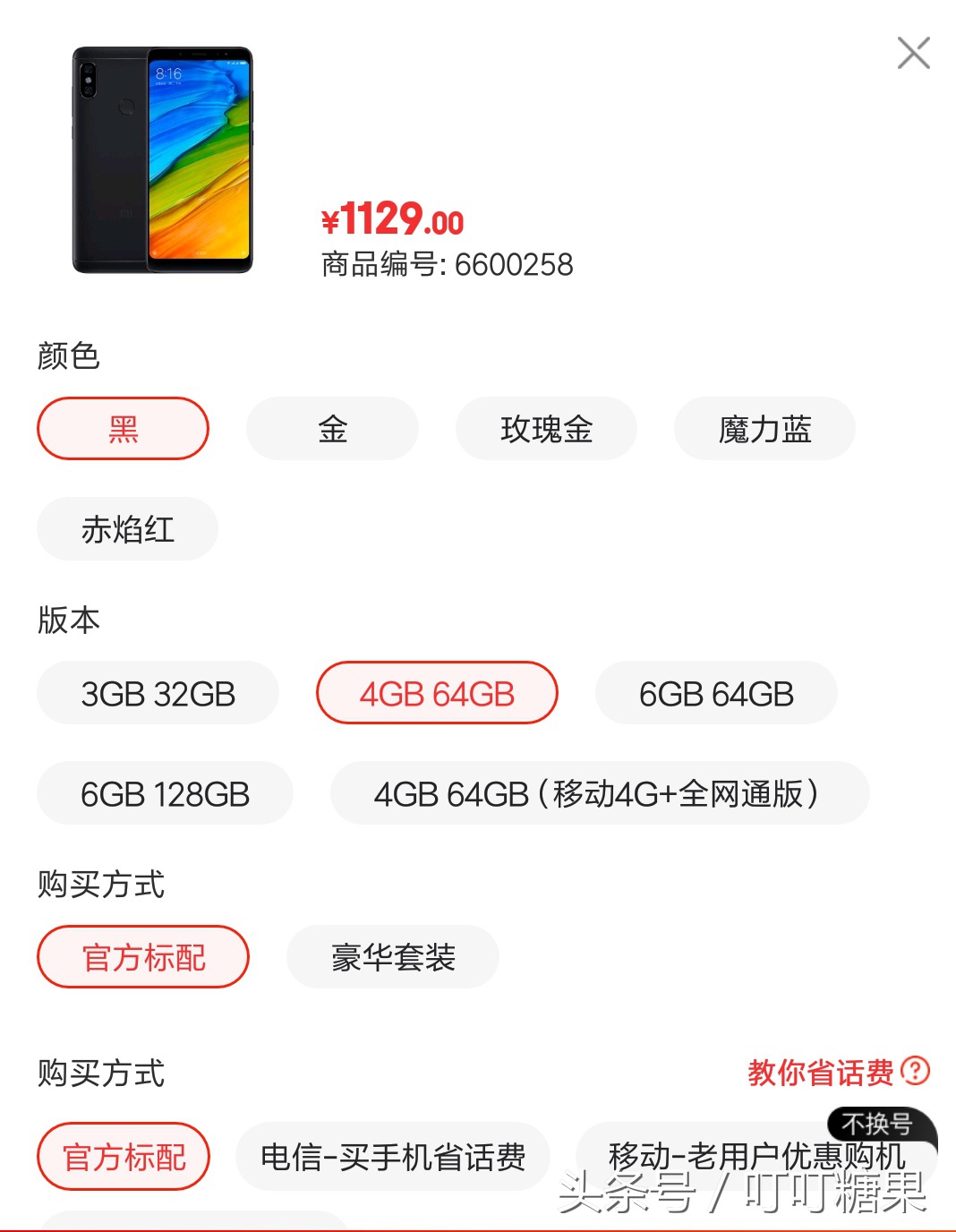This screenshot has height=1232, width=956.
Task: Keep the 4GB 64GB version selected
Action: pos(436,692)
